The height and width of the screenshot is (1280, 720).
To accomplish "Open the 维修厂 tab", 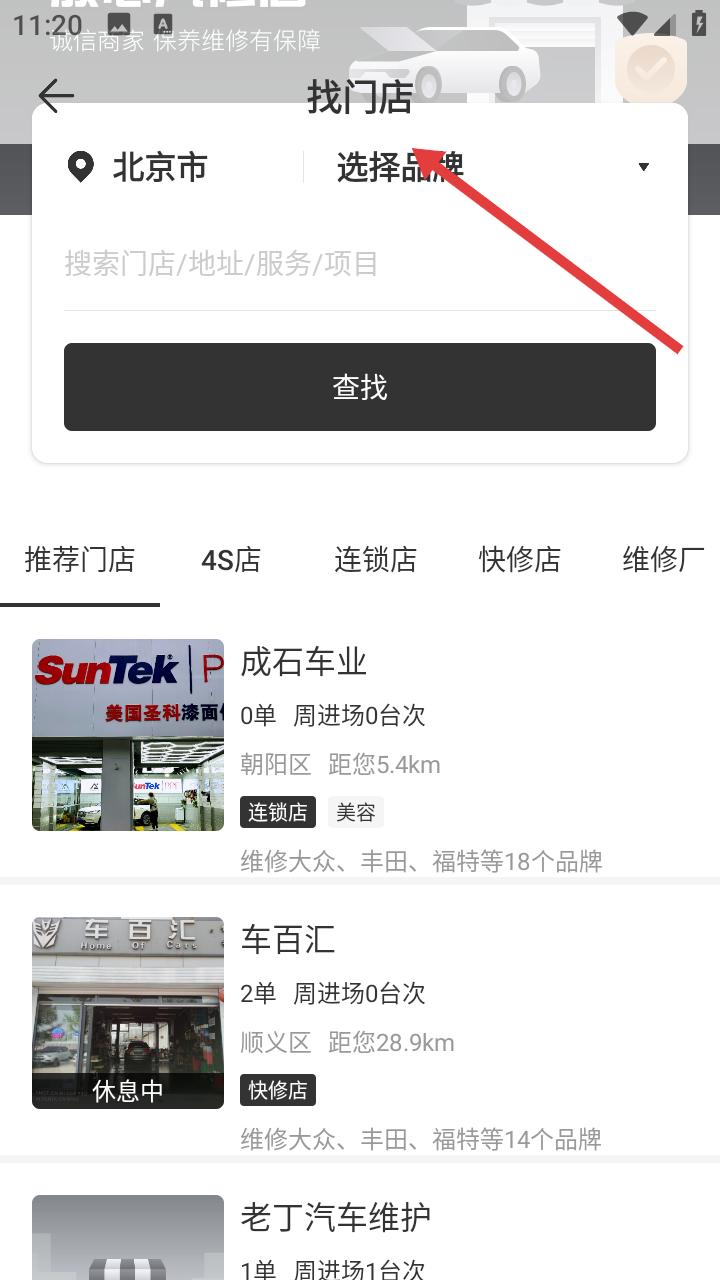I will click(x=662, y=560).
